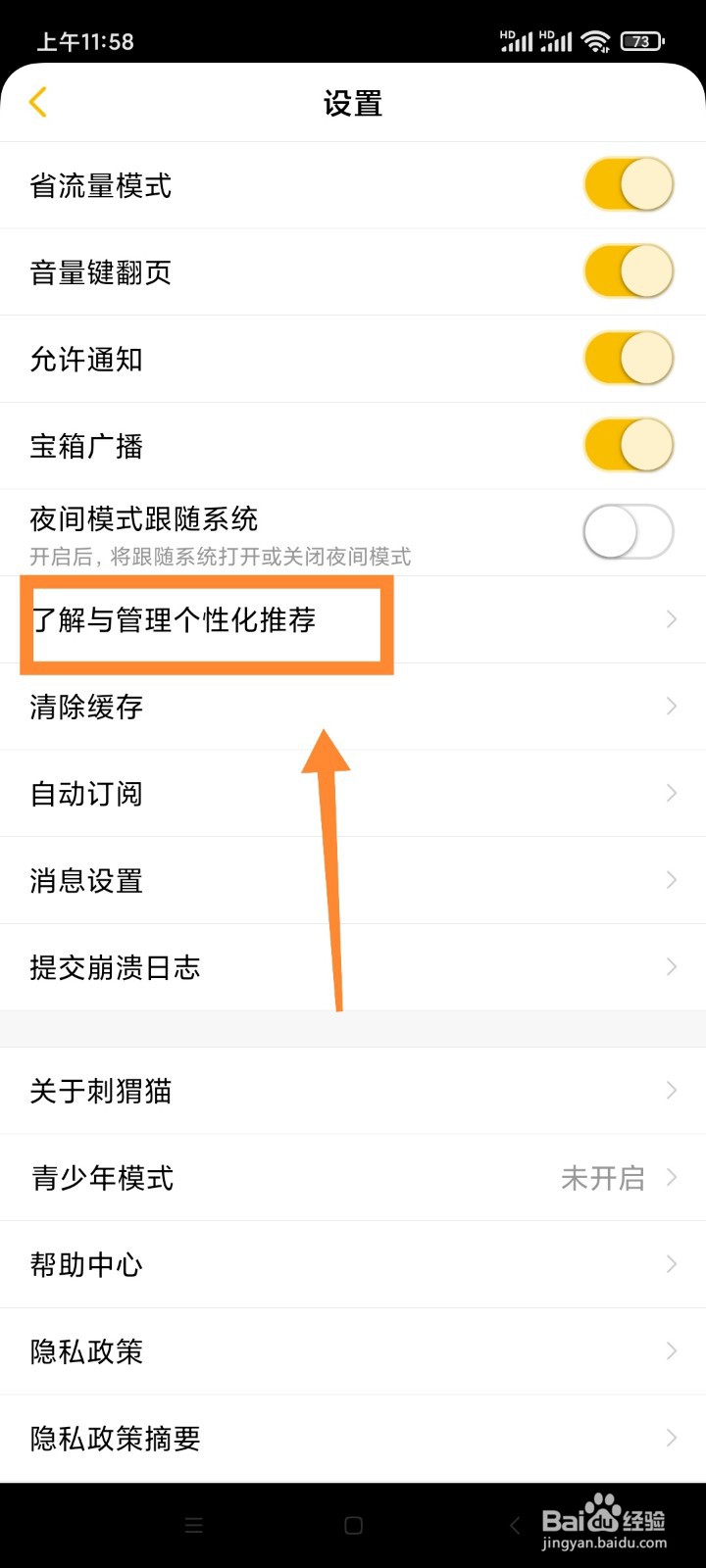
Task: Tap the first SIM signal strength icon
Action: [x=517, y=40]
